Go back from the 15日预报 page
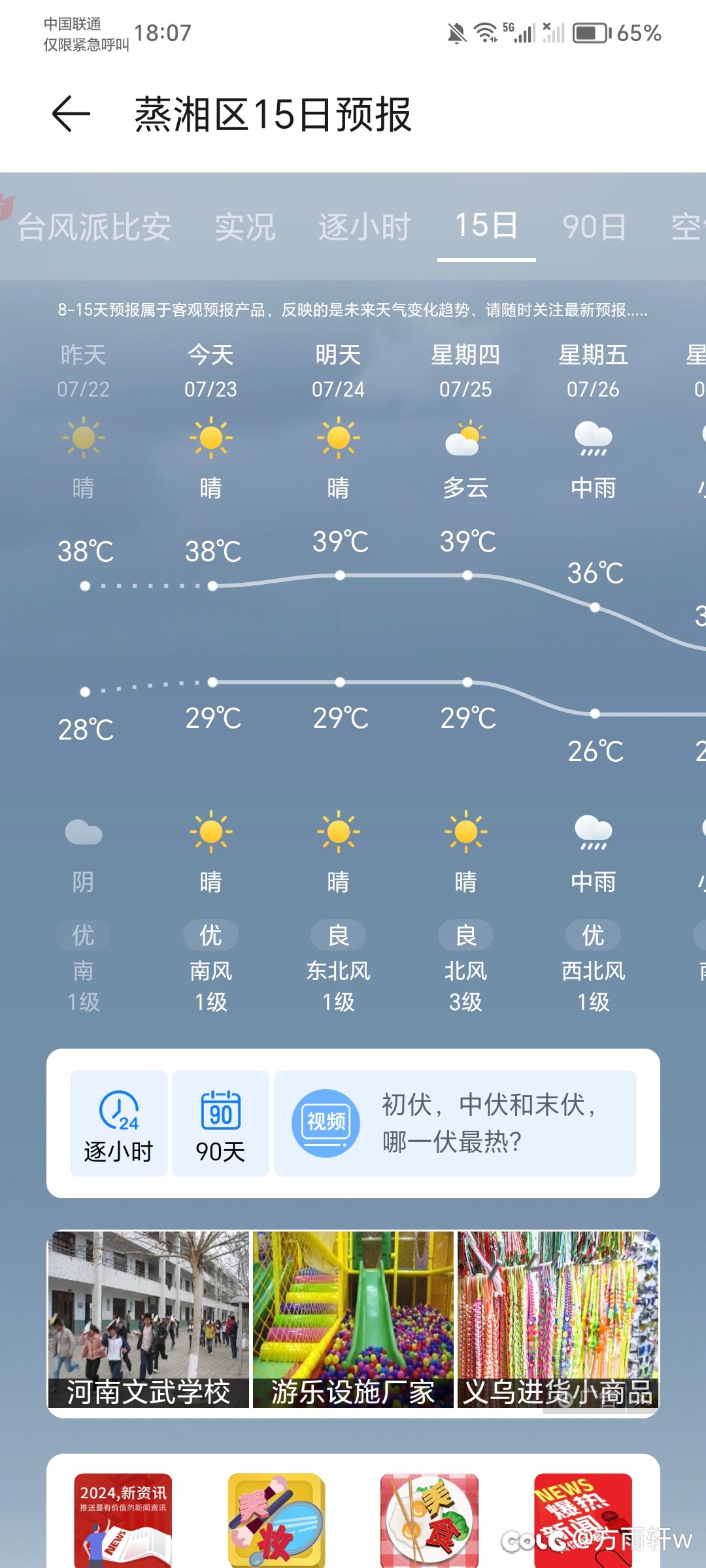The width and height of the screenshot is (706, 1568). (71, 114)
